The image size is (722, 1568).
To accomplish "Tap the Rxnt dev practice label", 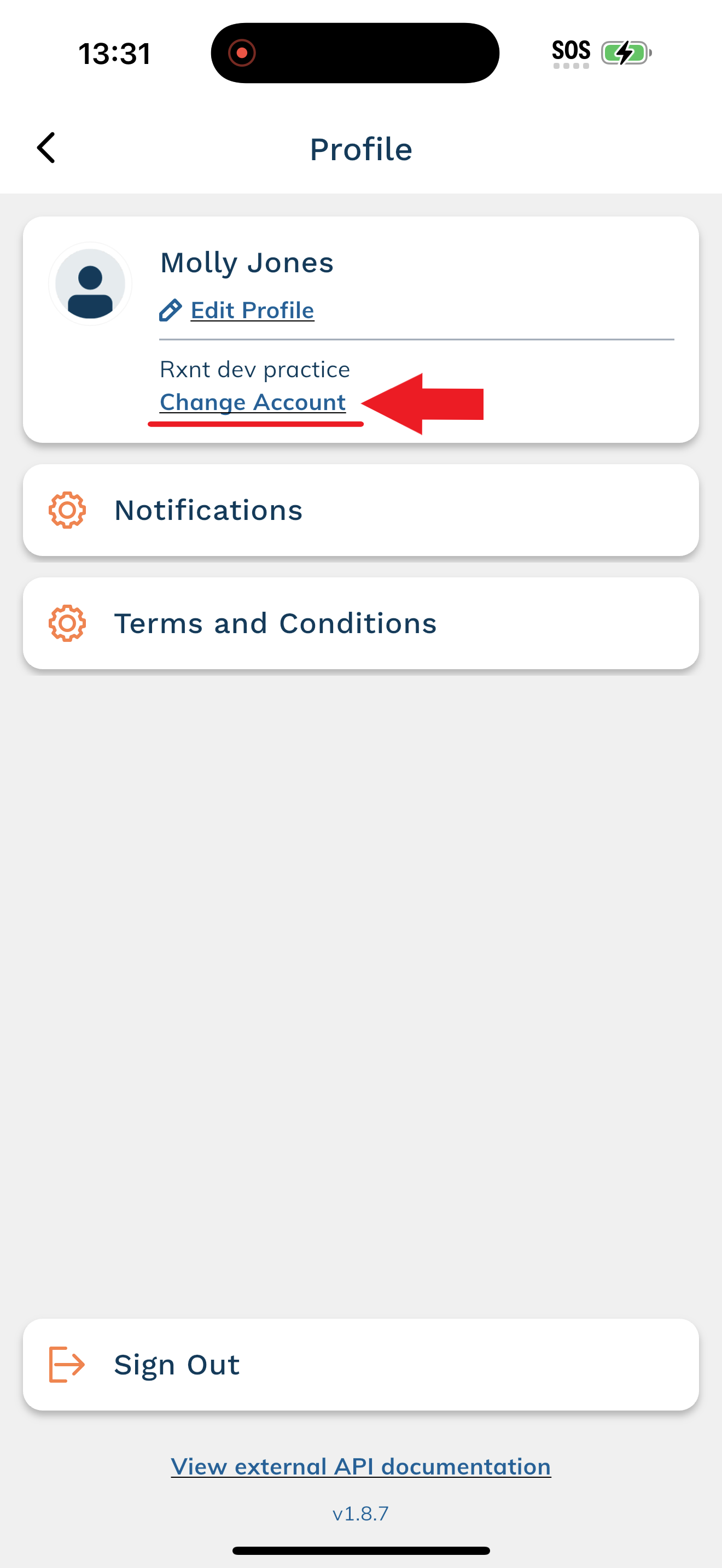I will tap(254, 369).
